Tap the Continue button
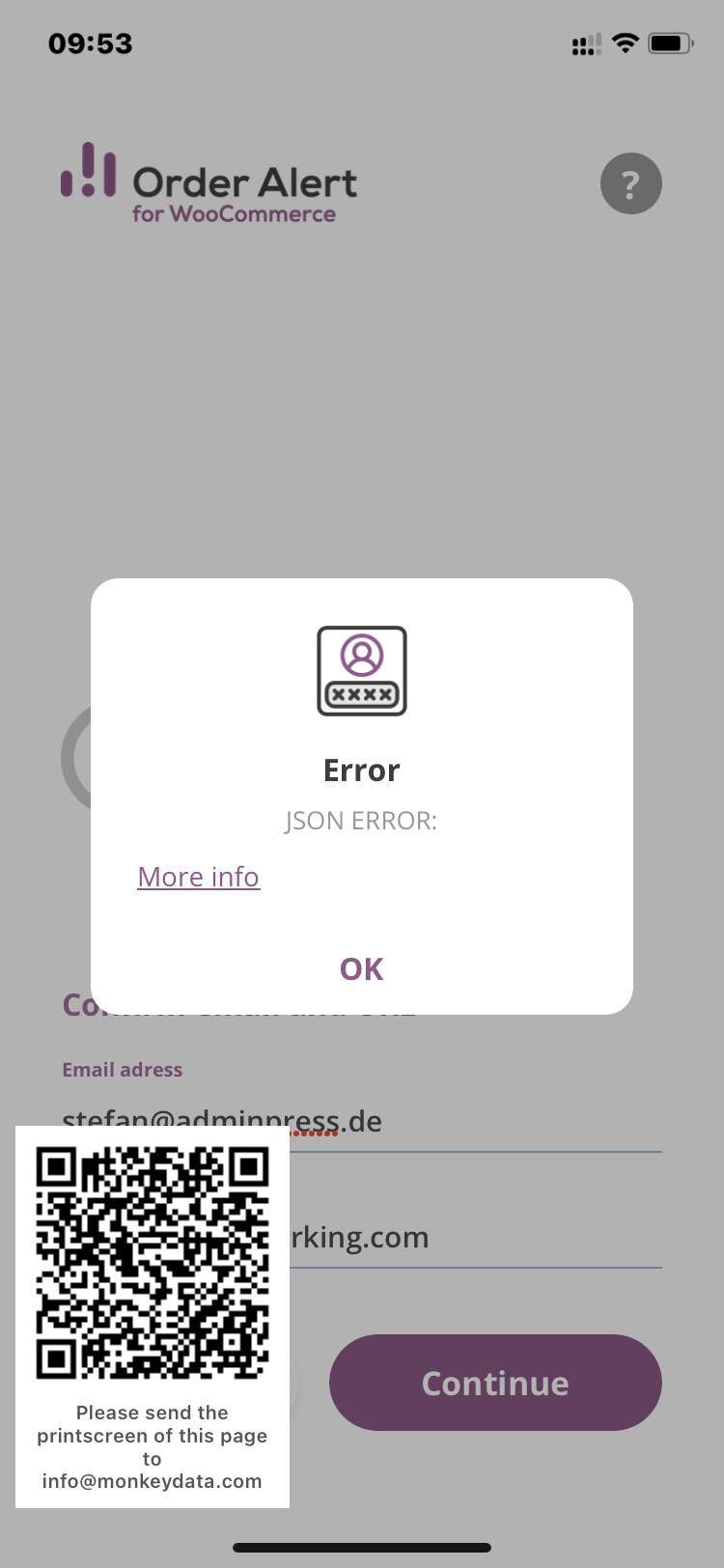Viewport: 724px width, 1568px height. (x=495, y=1383)
